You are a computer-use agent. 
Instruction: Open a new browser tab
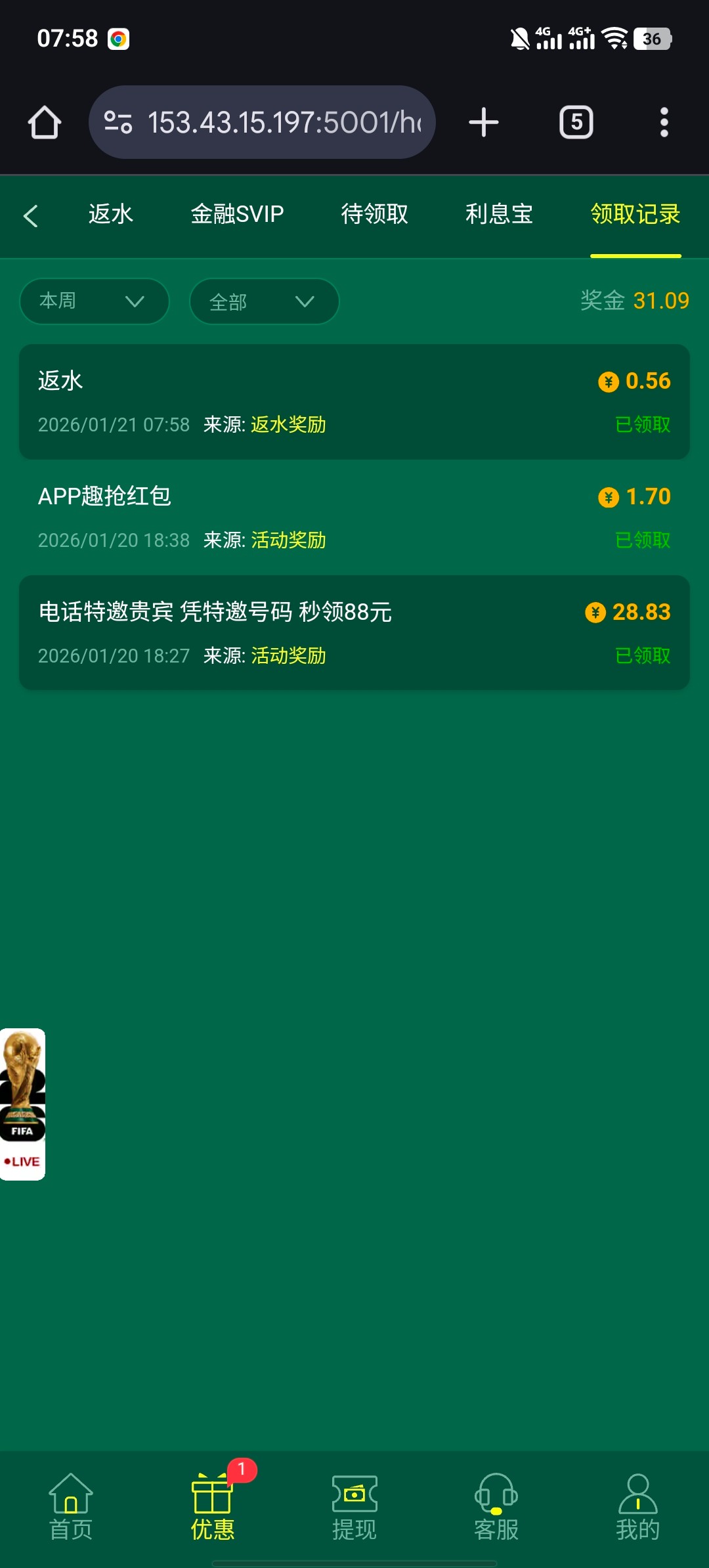pos(484,122)
